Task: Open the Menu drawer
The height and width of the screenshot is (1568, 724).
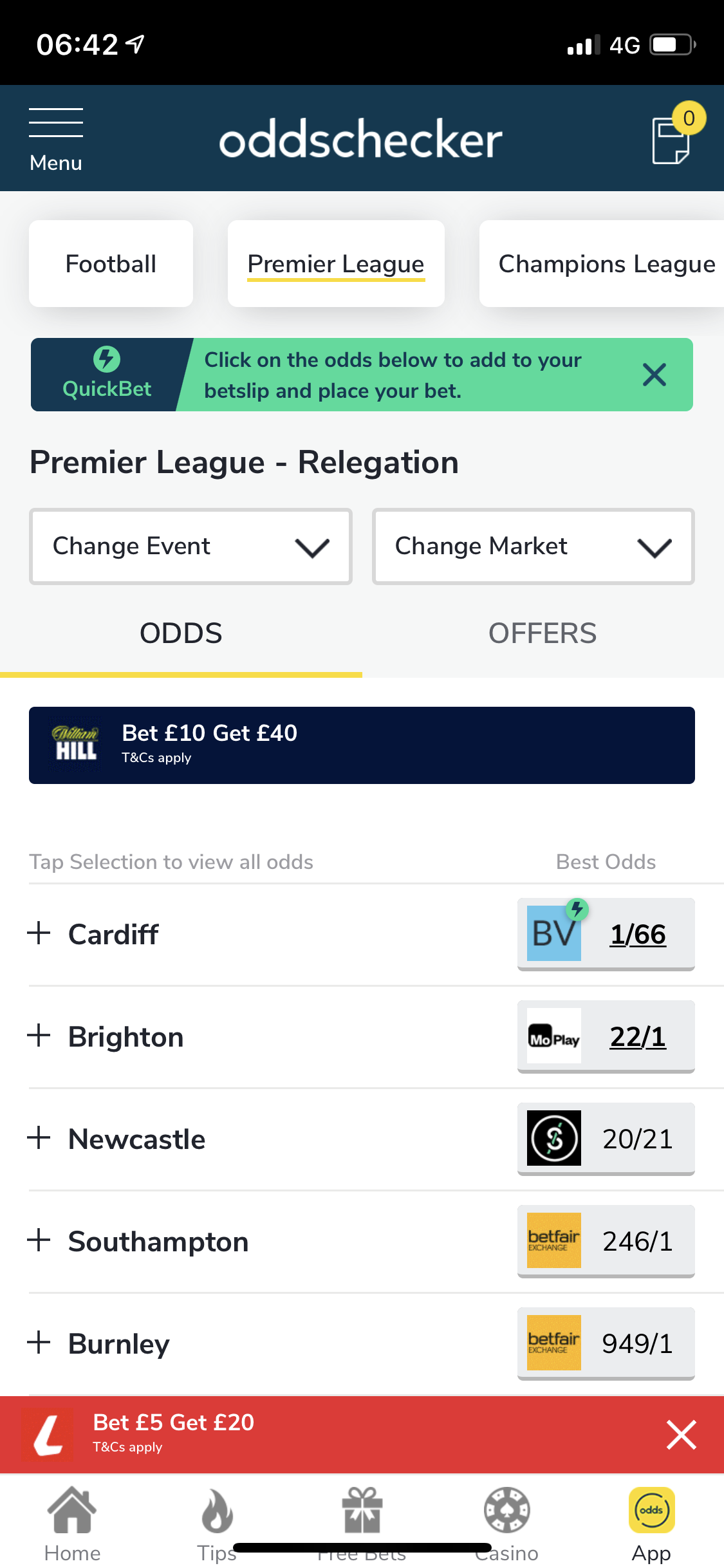Action: coord(56,140)
